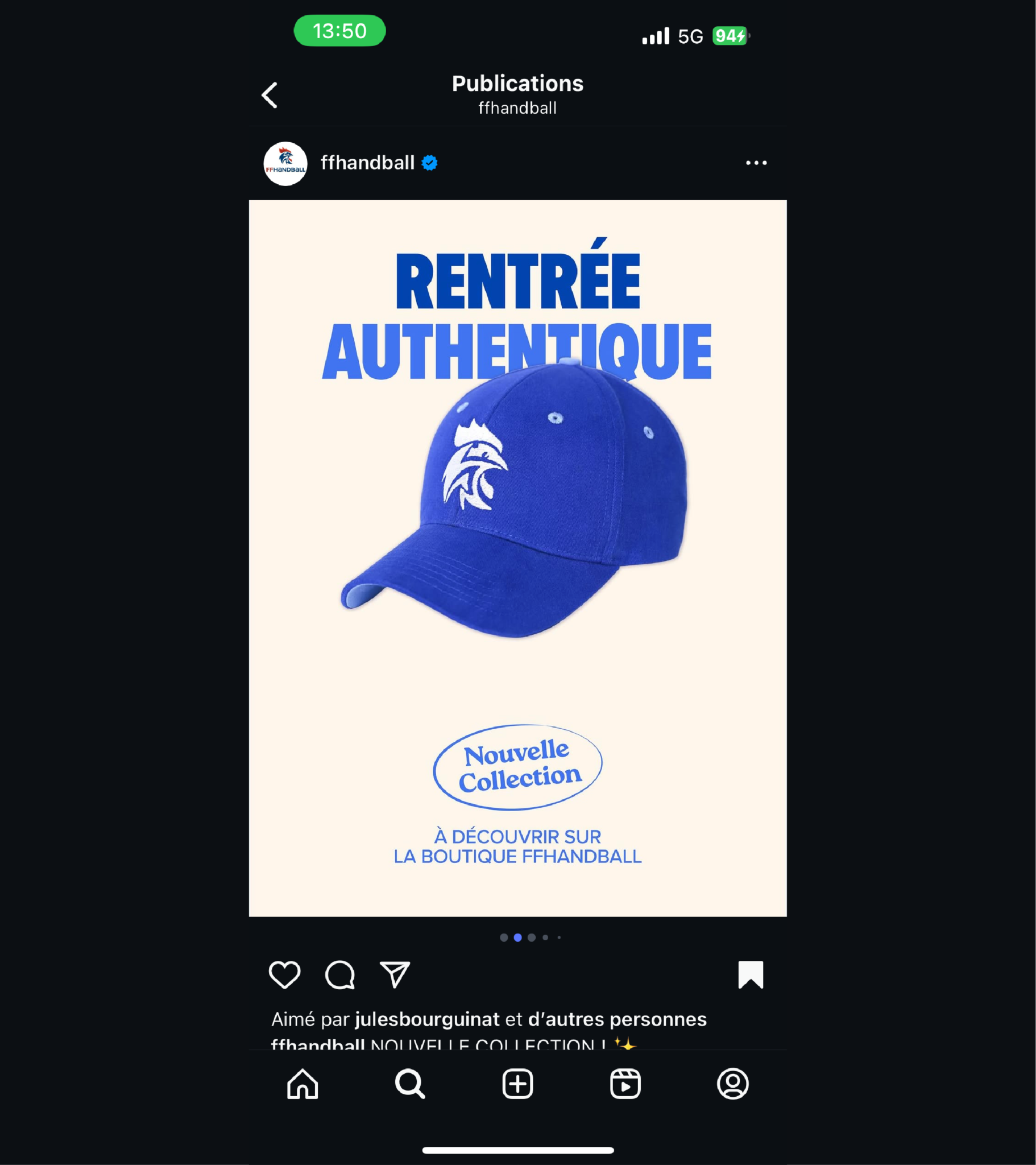
Task: Open the Rentrée Authentique cap image
Action: tap(517, 557)
